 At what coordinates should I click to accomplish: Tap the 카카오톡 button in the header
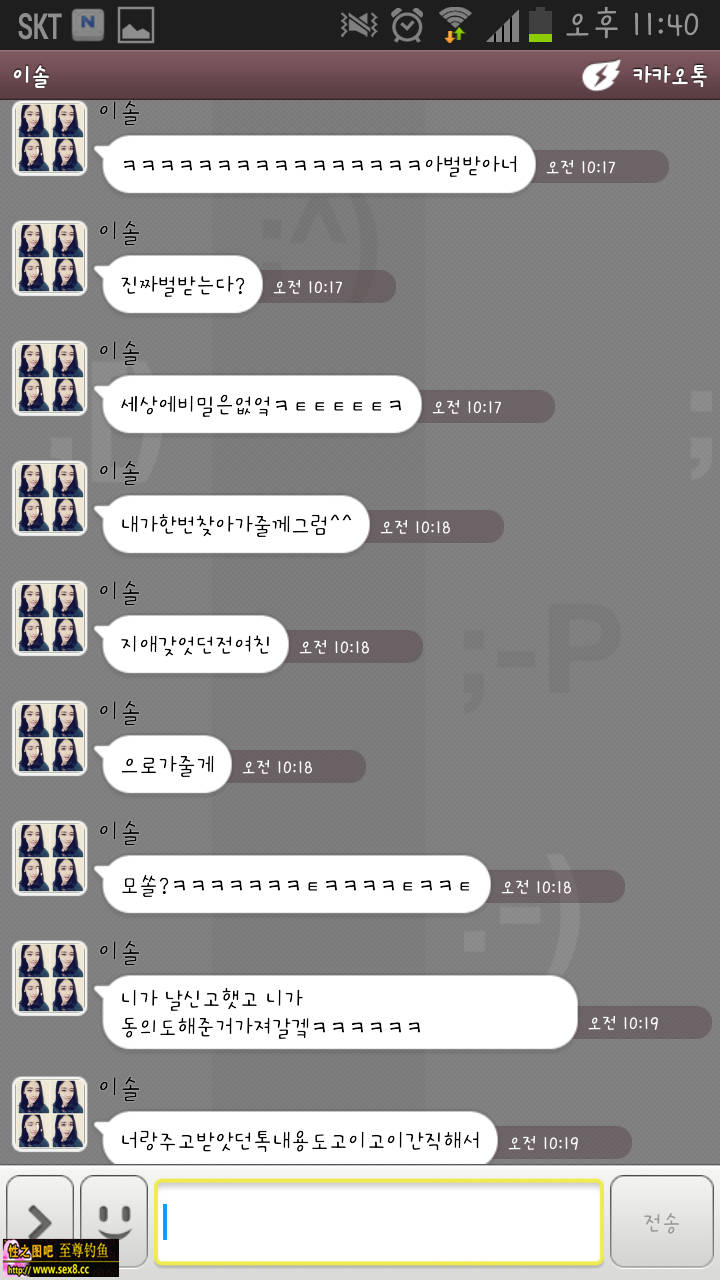646,76
